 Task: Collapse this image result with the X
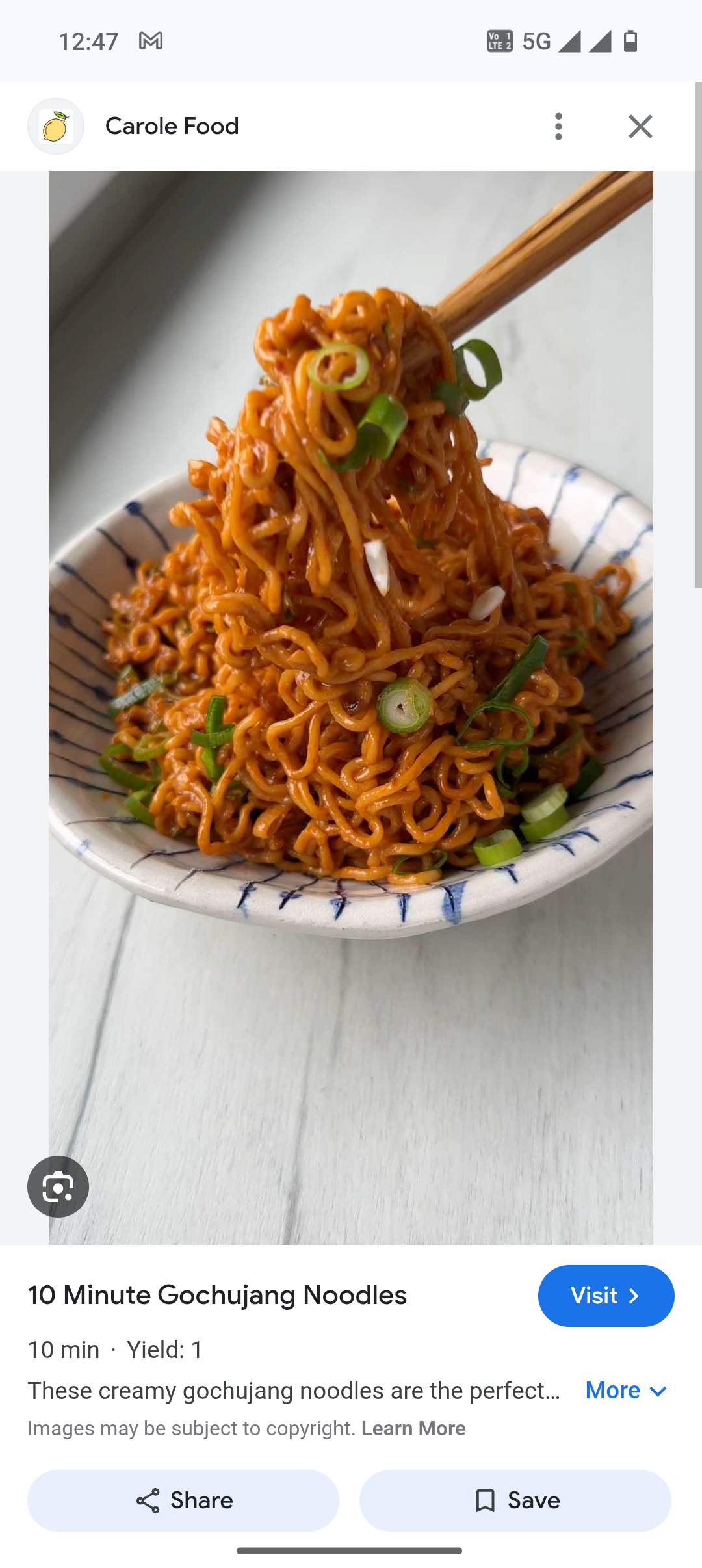pos(640,126)
